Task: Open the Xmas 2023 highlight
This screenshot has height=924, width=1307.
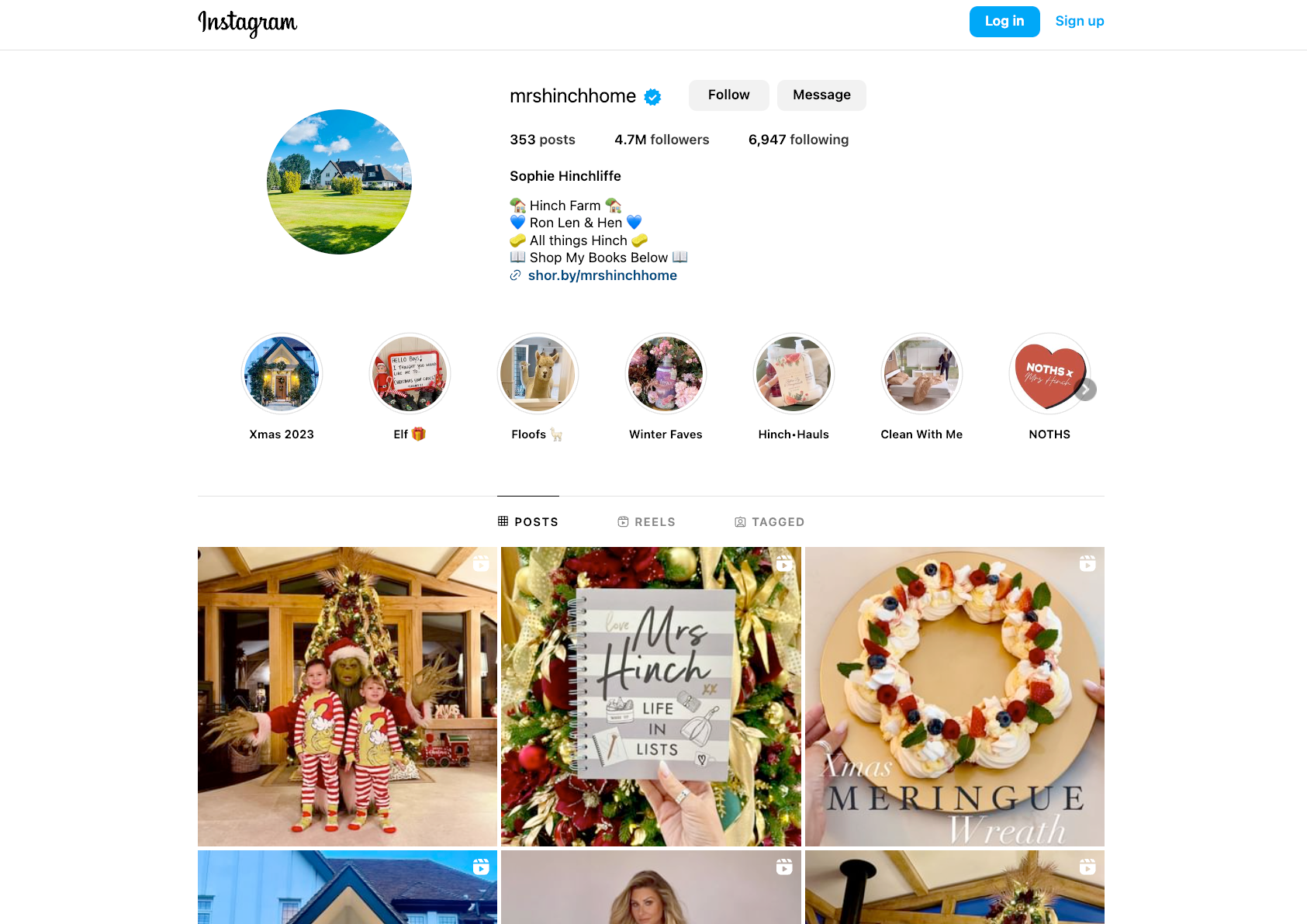Action: point(282,374)
